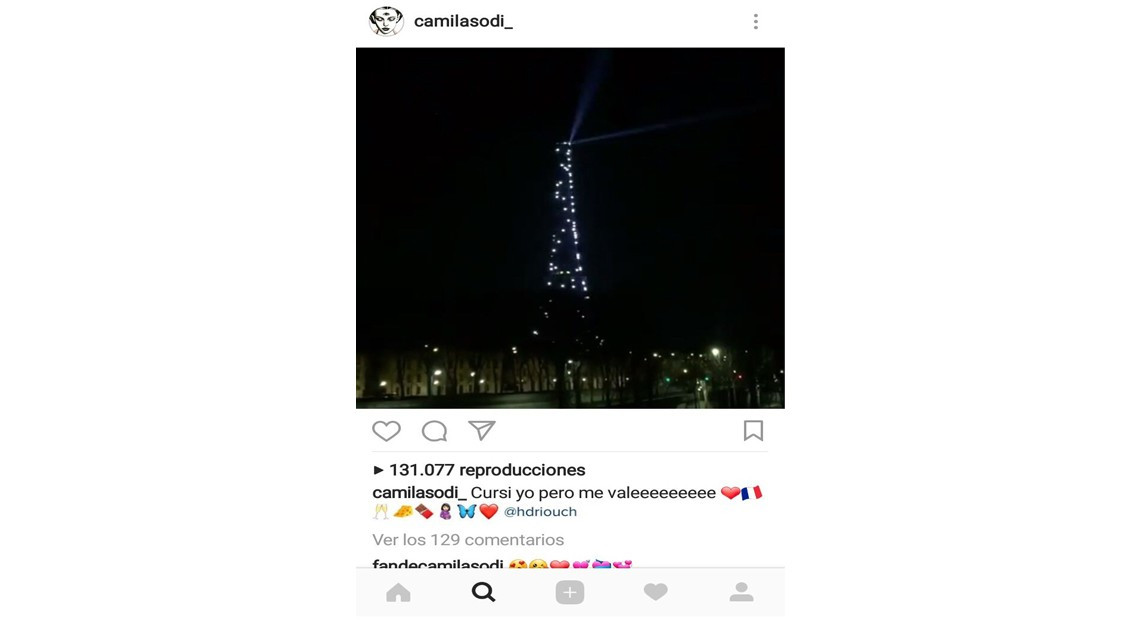Open camilasodi_ profile from post header

463,21
